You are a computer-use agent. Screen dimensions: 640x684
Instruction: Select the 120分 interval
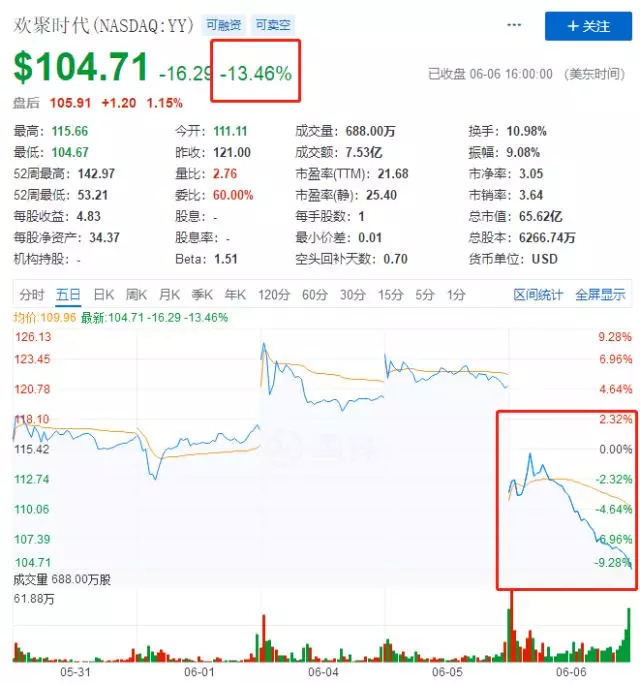click(x=274, y=295)
